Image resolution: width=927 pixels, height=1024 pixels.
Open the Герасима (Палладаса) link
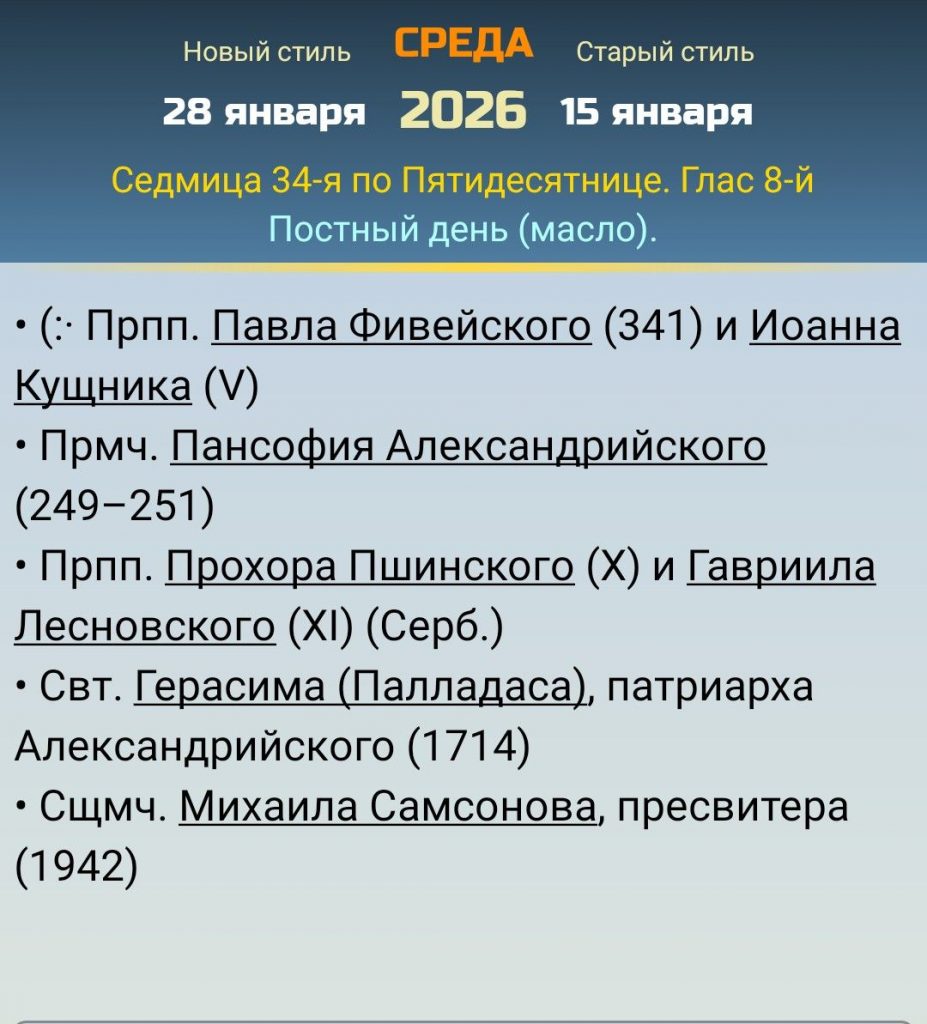click(x=358, y=688)
